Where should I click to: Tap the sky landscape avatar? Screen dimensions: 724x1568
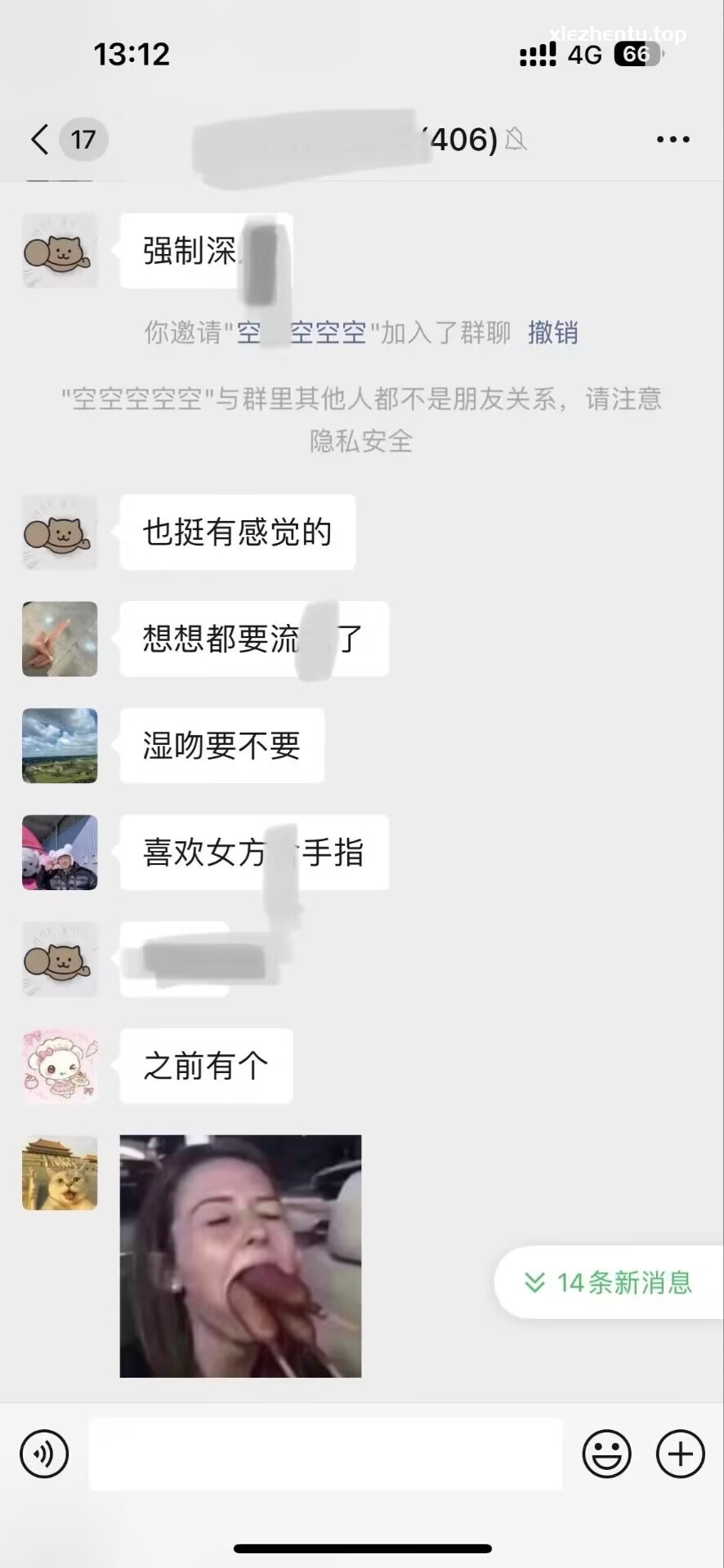59,746
